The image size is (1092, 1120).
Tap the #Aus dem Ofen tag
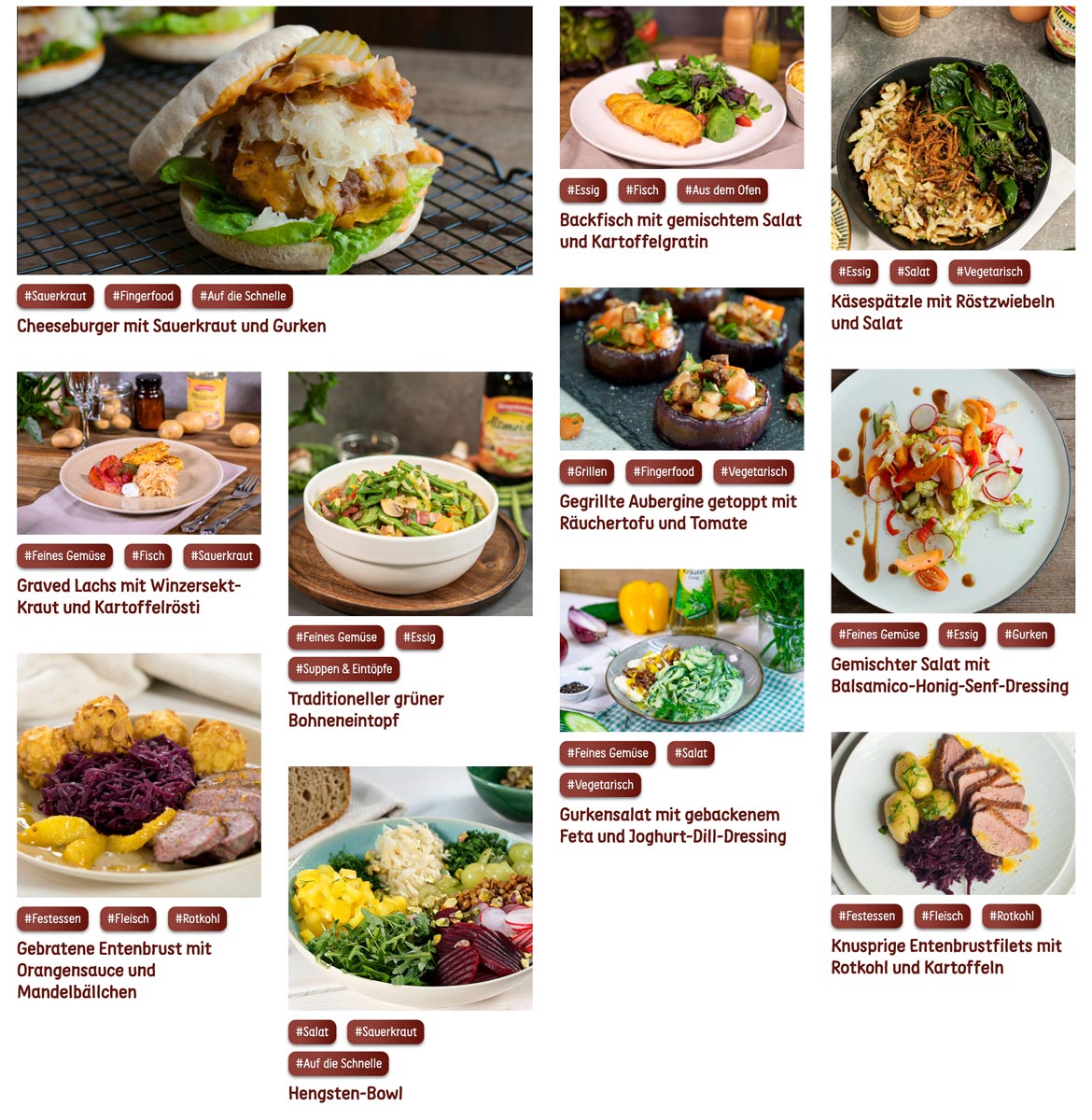(722, 190)
